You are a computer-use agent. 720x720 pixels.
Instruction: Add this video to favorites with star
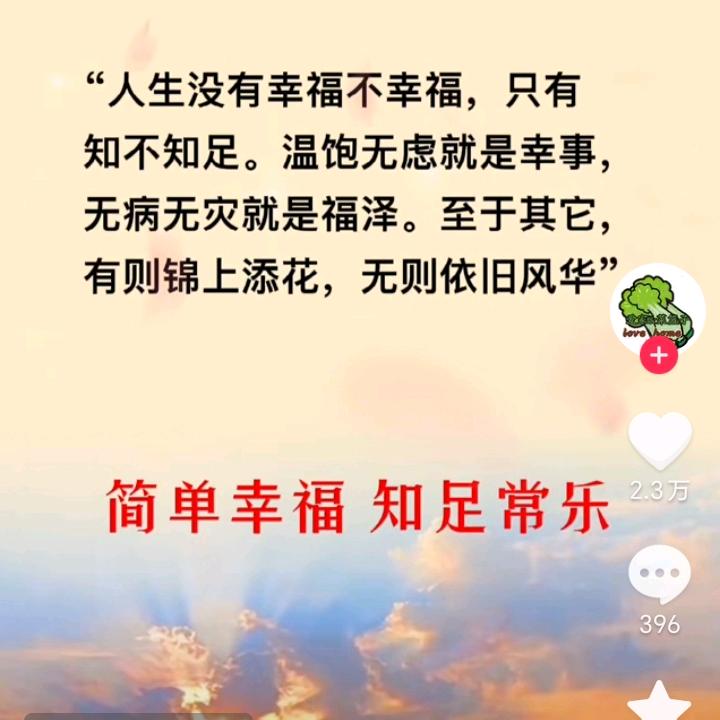659,702
